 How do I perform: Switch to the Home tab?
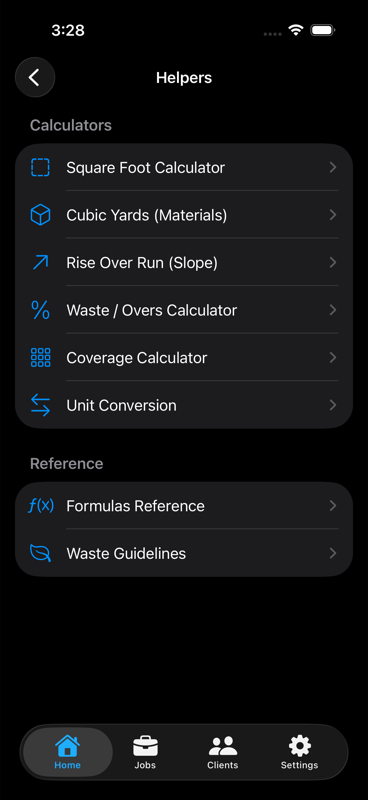[x=67, y=752]
